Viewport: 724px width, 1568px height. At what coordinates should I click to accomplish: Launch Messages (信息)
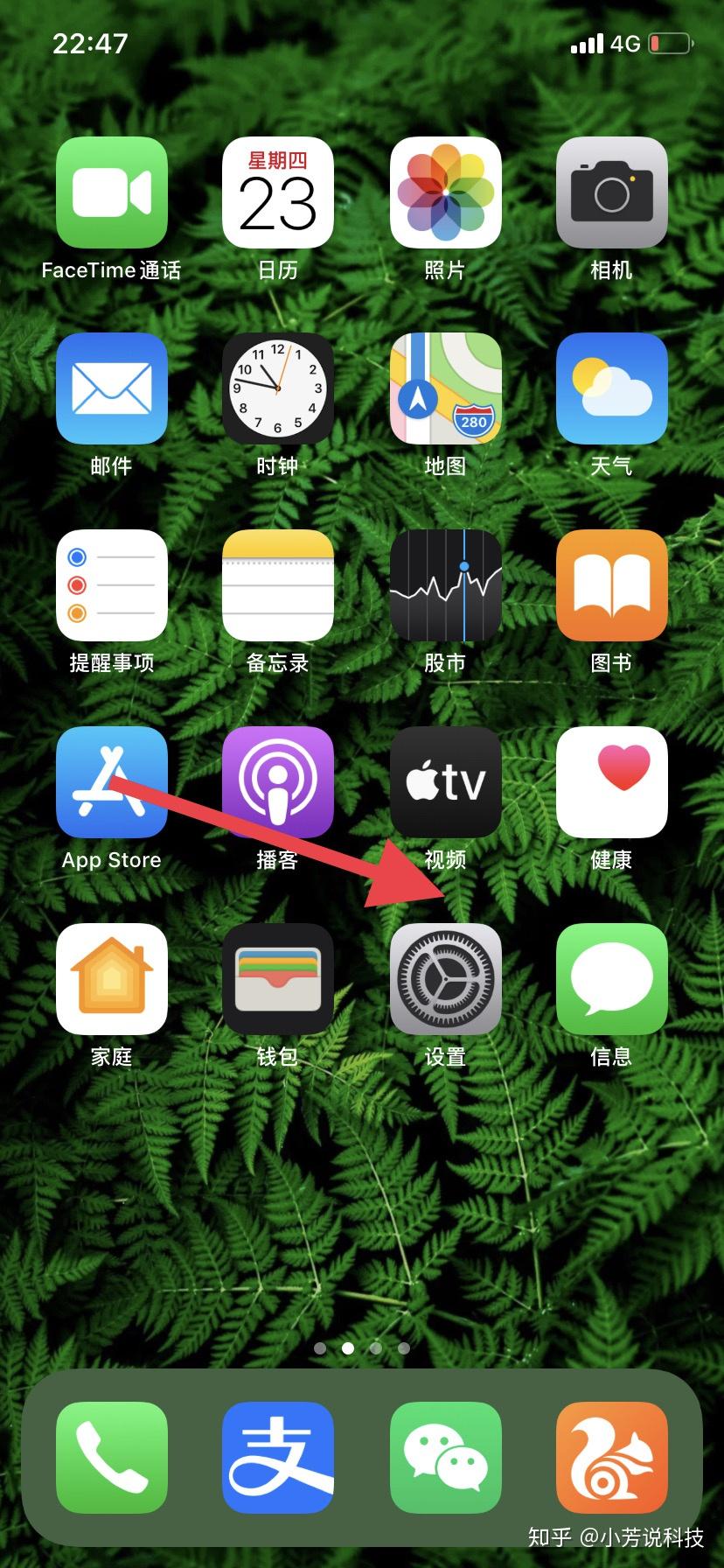(612, 978)
